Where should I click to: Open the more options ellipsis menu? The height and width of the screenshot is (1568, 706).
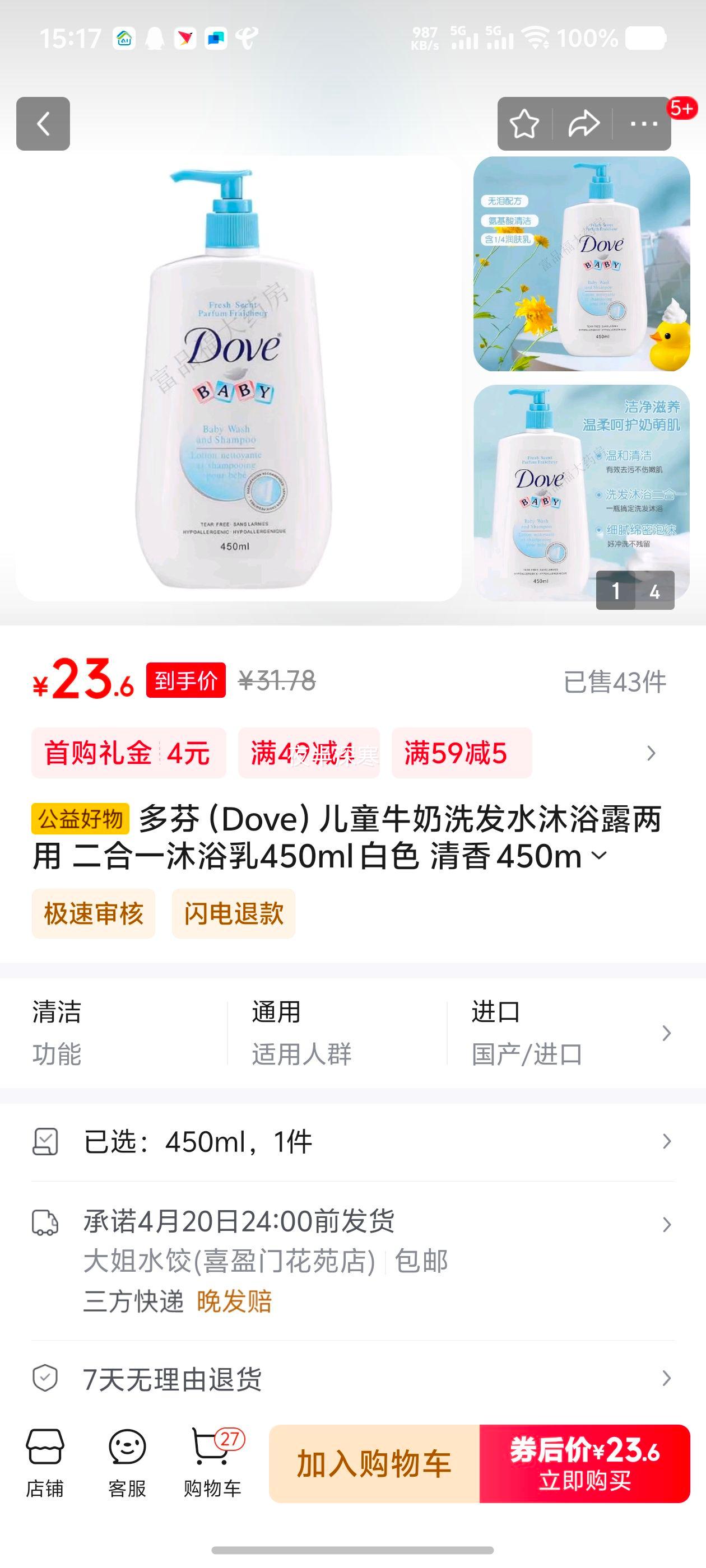(644, 125)
